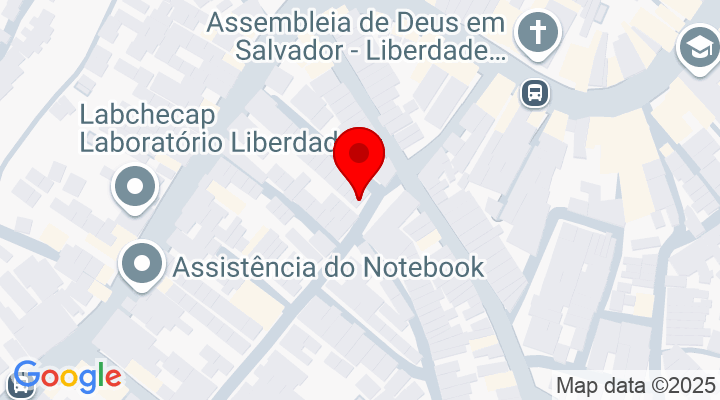
Task: Tap the bus stop icon
Action: [x=535, y=94]
